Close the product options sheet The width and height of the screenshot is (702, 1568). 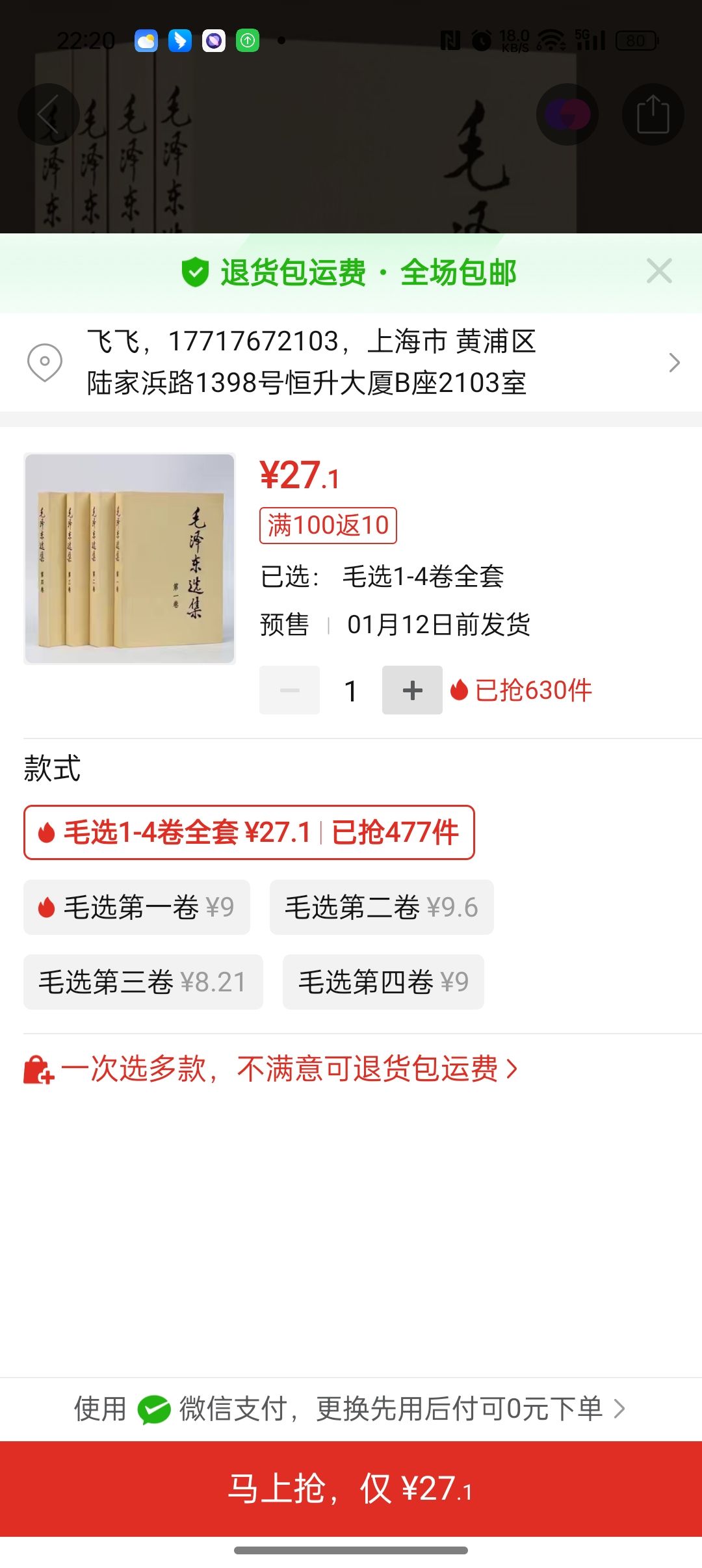click(x=658, y=271)
